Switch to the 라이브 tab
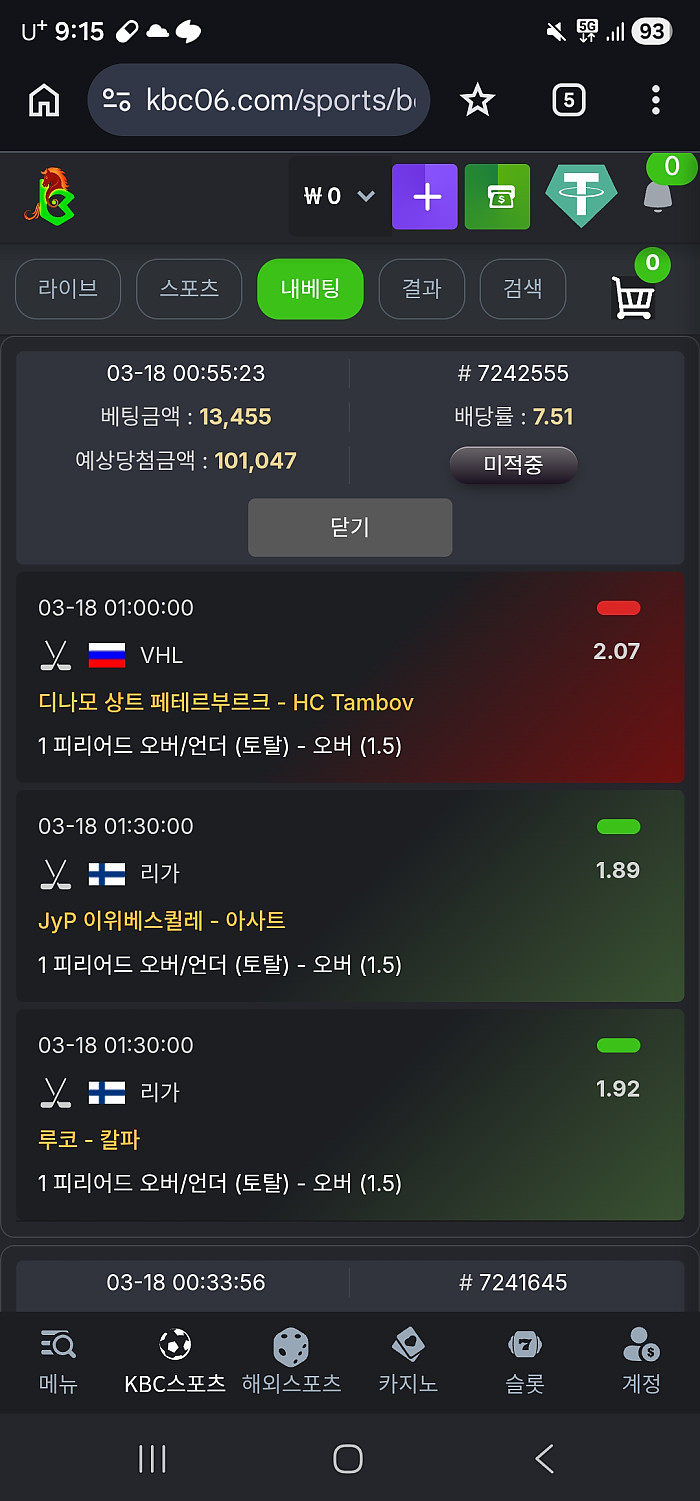The height and width of the screenshot is (1501, 700). [x=68, y=289]
